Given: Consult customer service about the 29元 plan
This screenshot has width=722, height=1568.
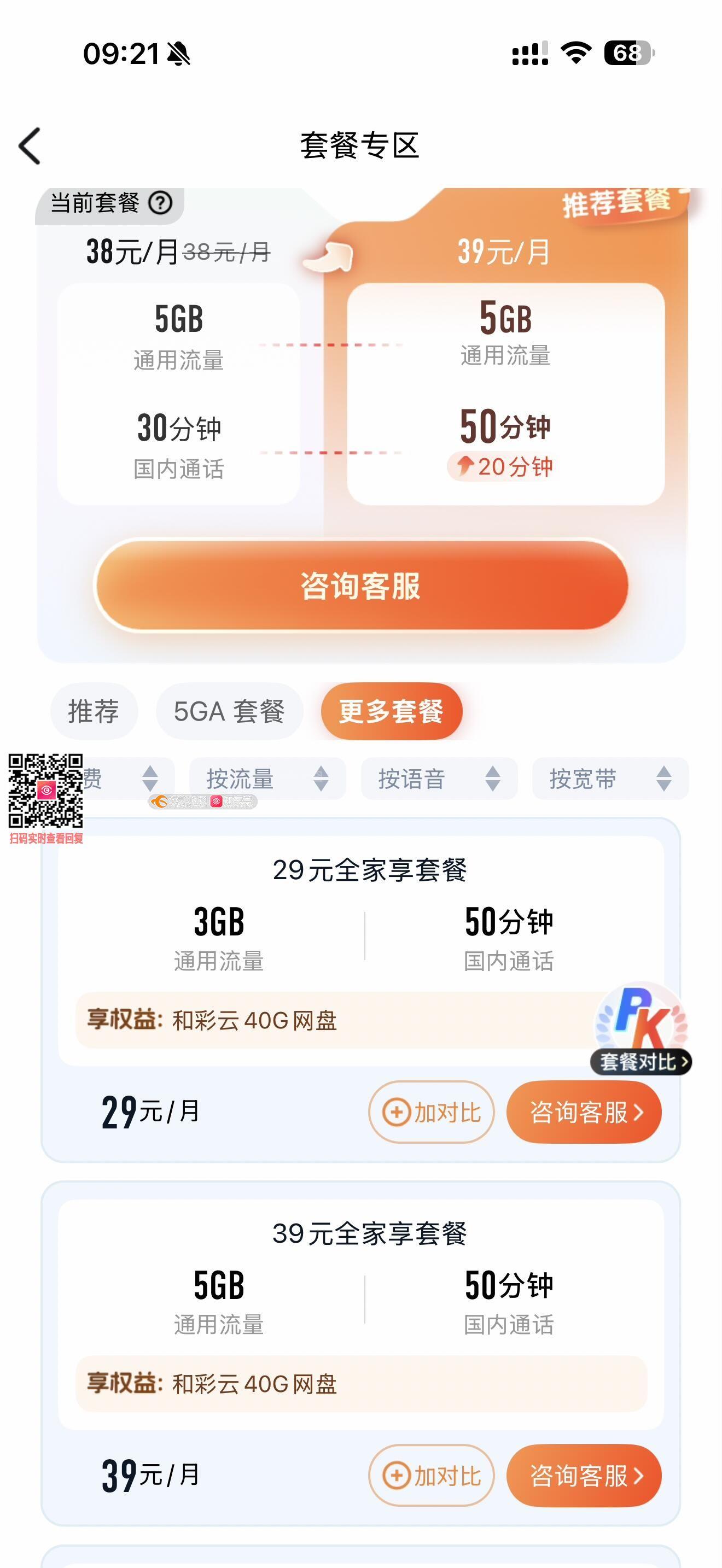Looking at the screenshot, I should [584, 1112].
